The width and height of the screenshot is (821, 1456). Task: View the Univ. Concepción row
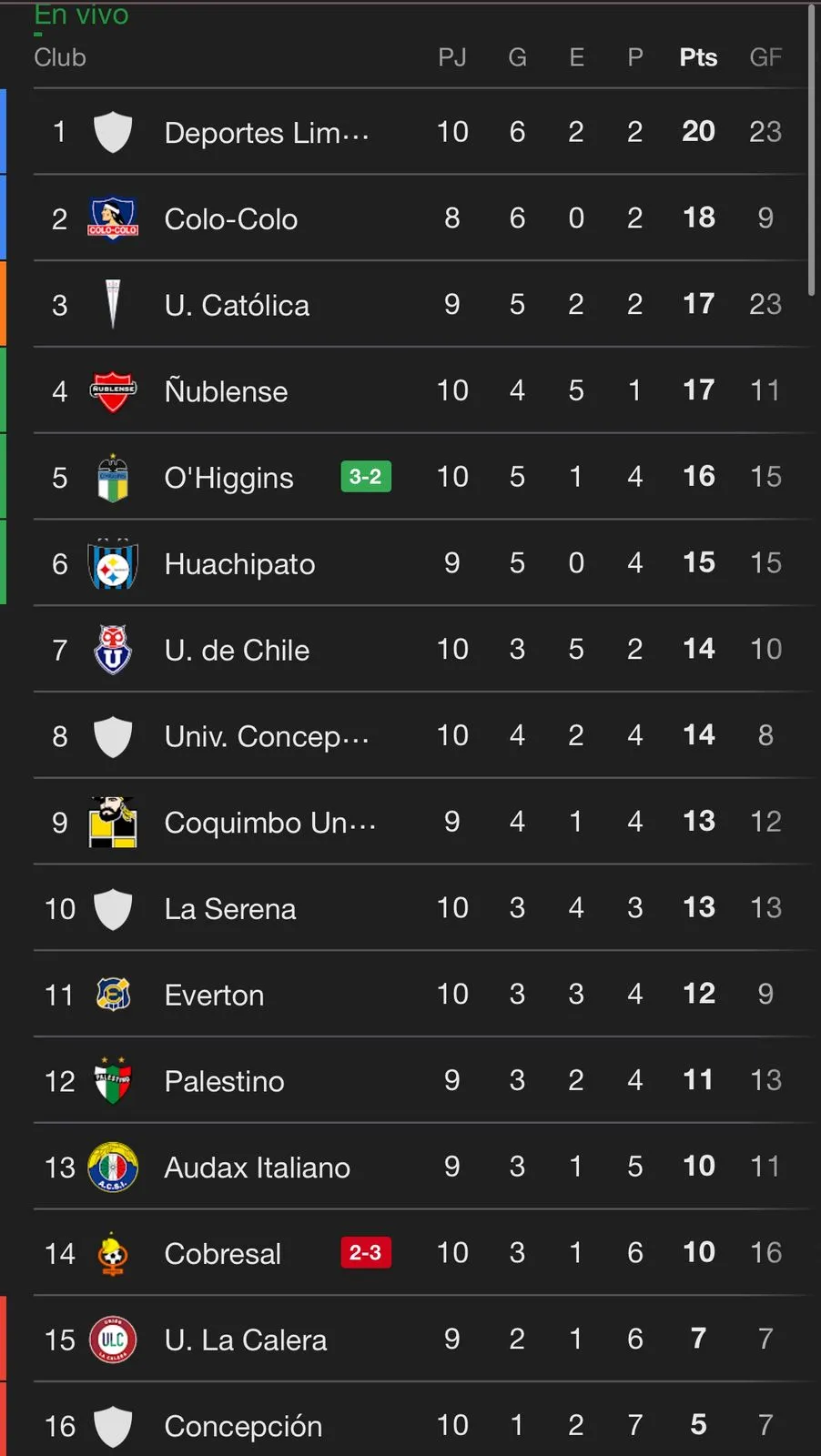[x=266, y=736]
